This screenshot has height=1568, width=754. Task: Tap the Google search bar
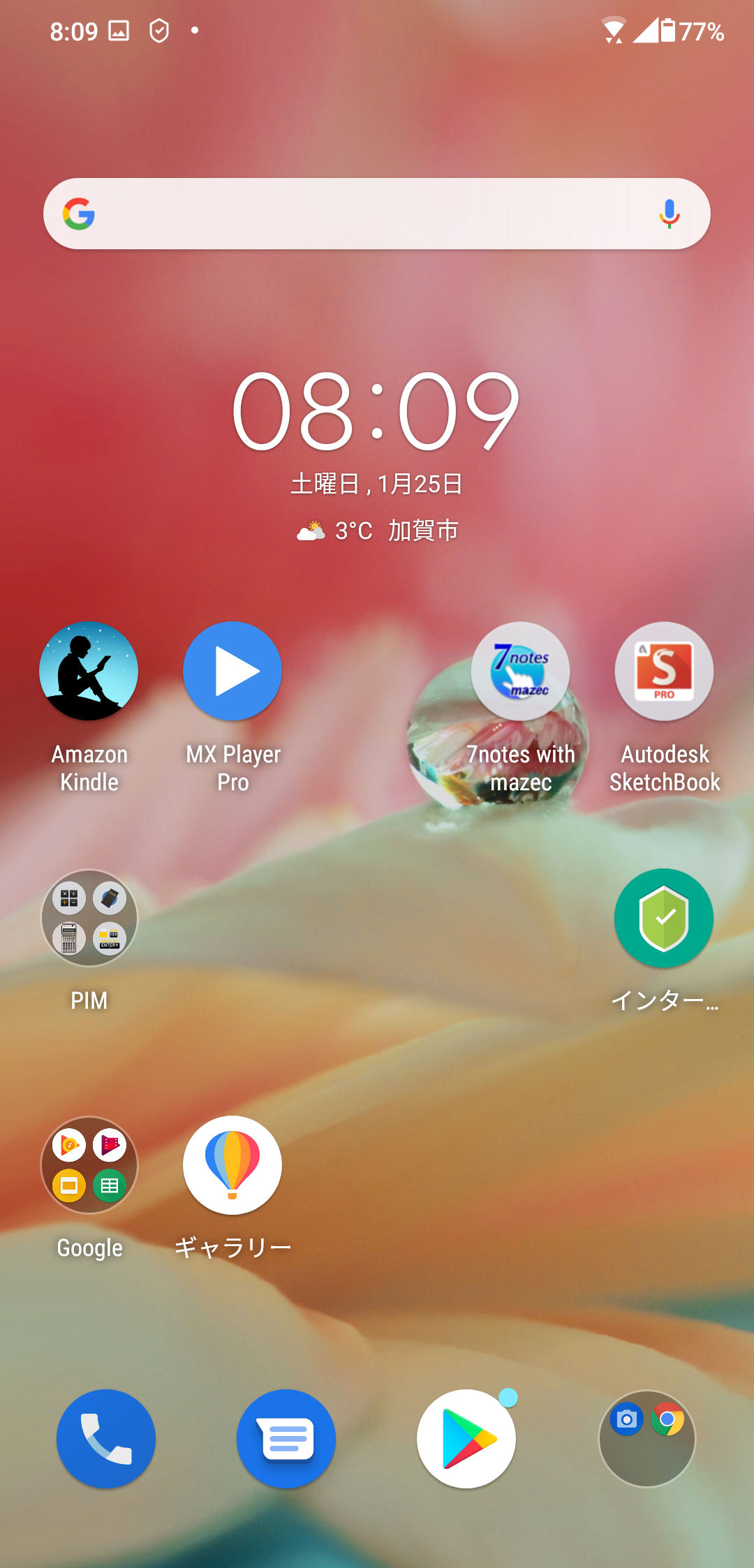[x=377, y=214]
